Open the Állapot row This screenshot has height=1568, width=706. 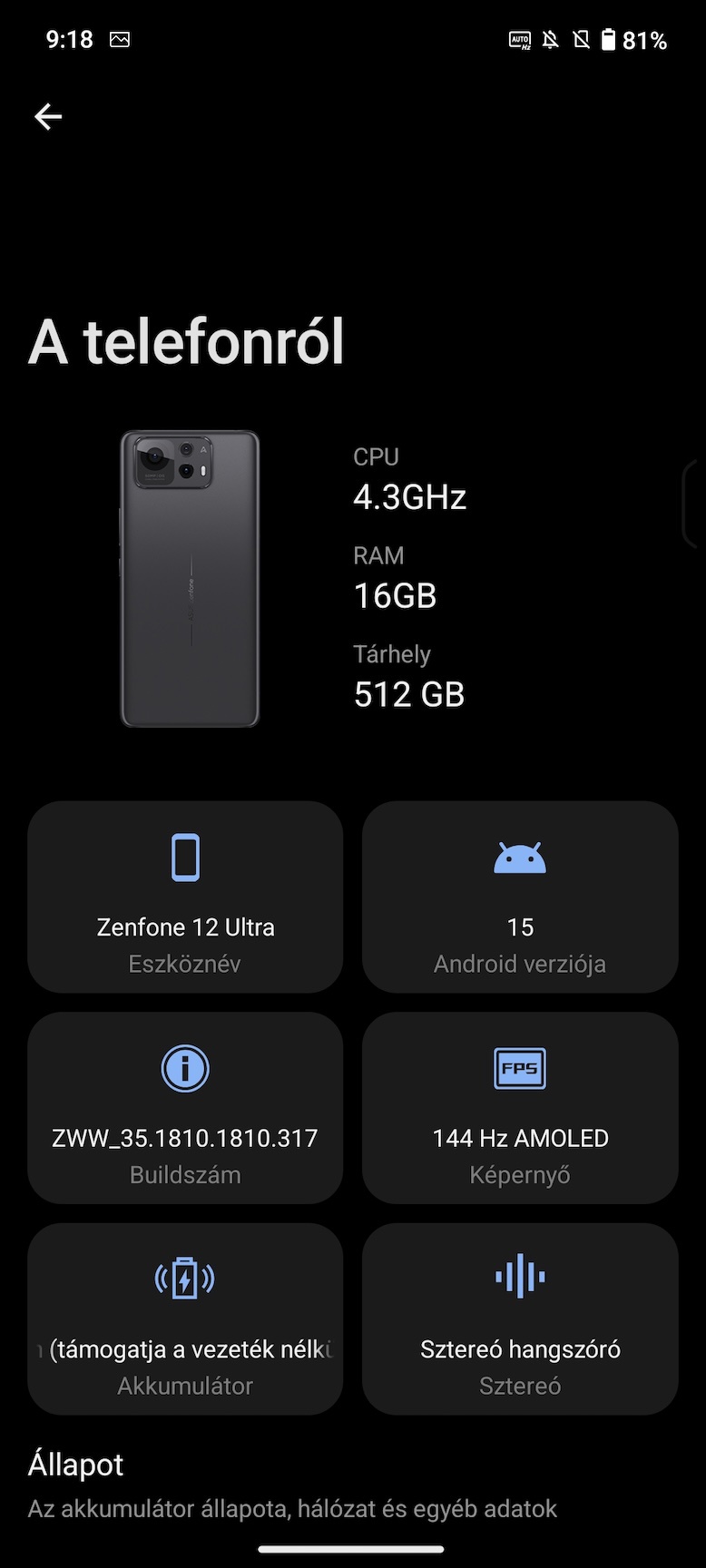[353, 1485]
